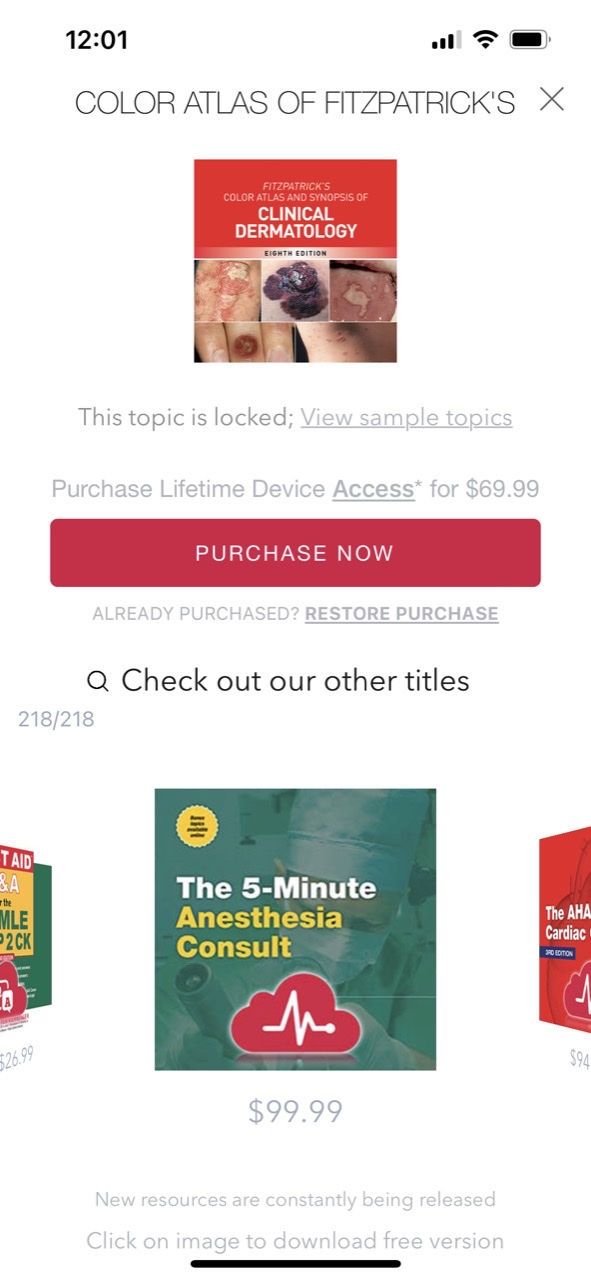Tap the Purchase Now button

click(295, 553)
